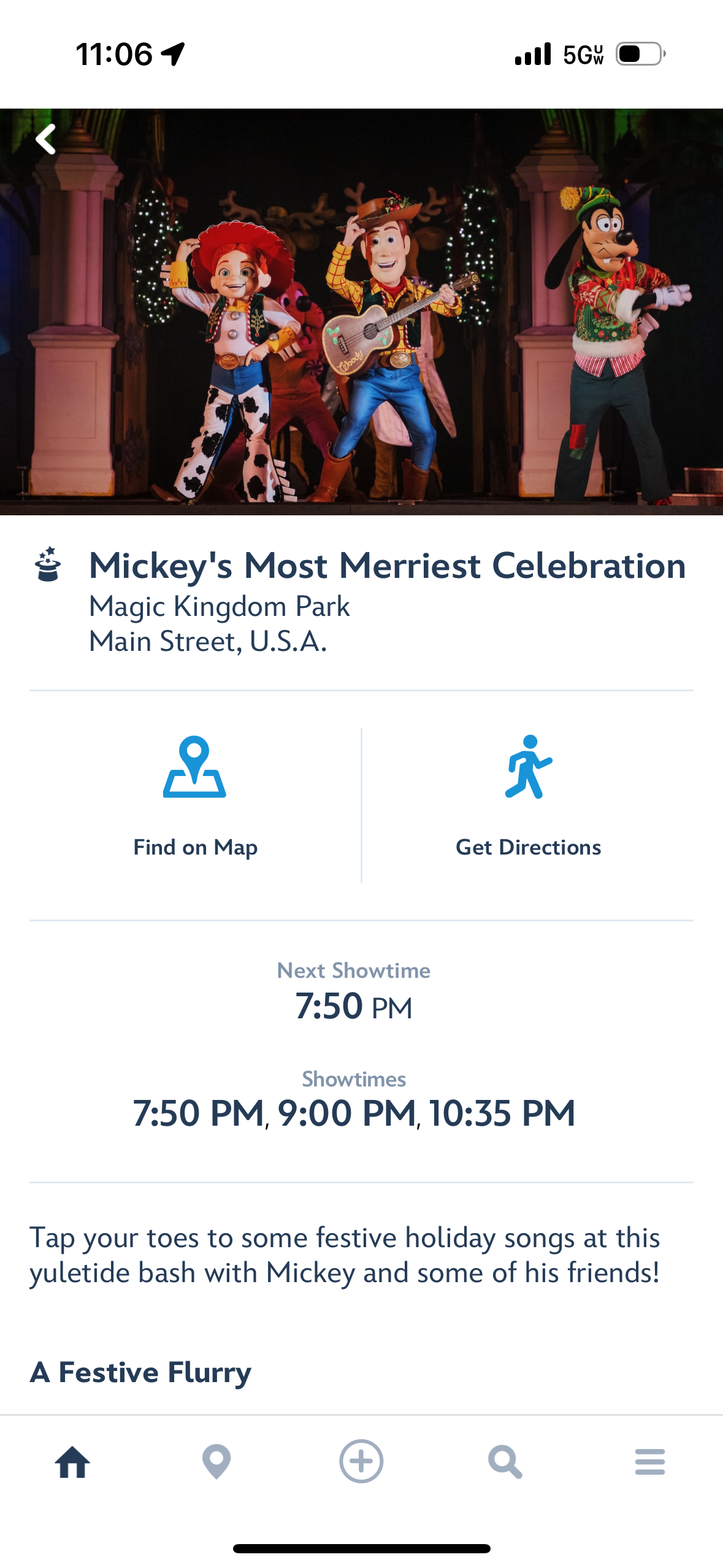Open the search tab
Image resolution: width=723 pixels, height=1568 pixels.
[505, 1462]
